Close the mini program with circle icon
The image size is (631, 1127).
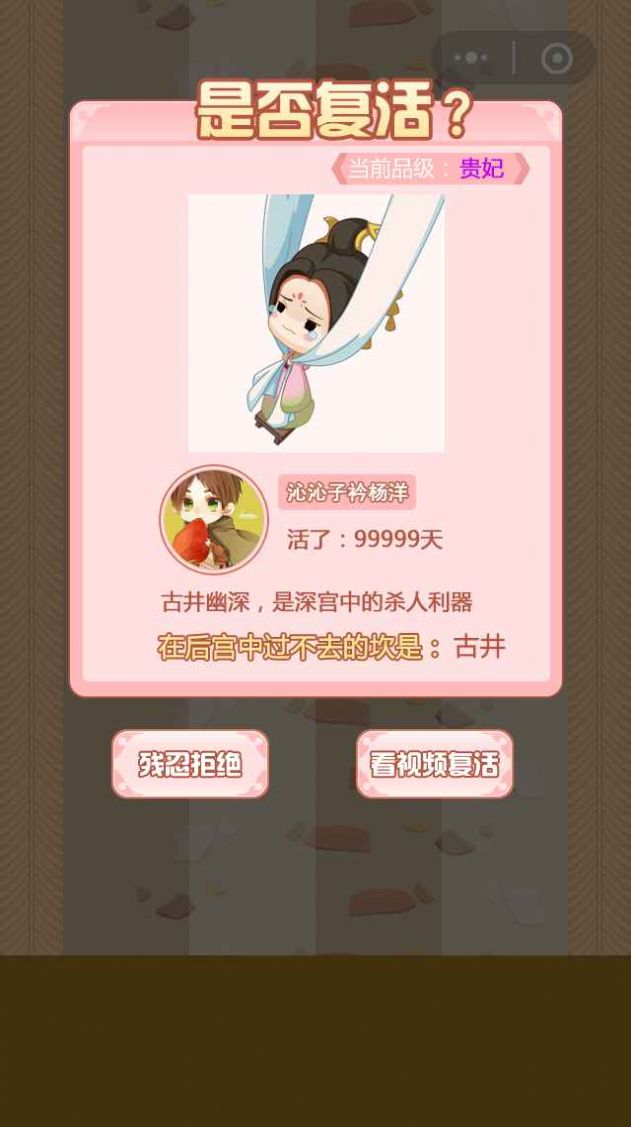pyautogui.click(x=556, y=58)
